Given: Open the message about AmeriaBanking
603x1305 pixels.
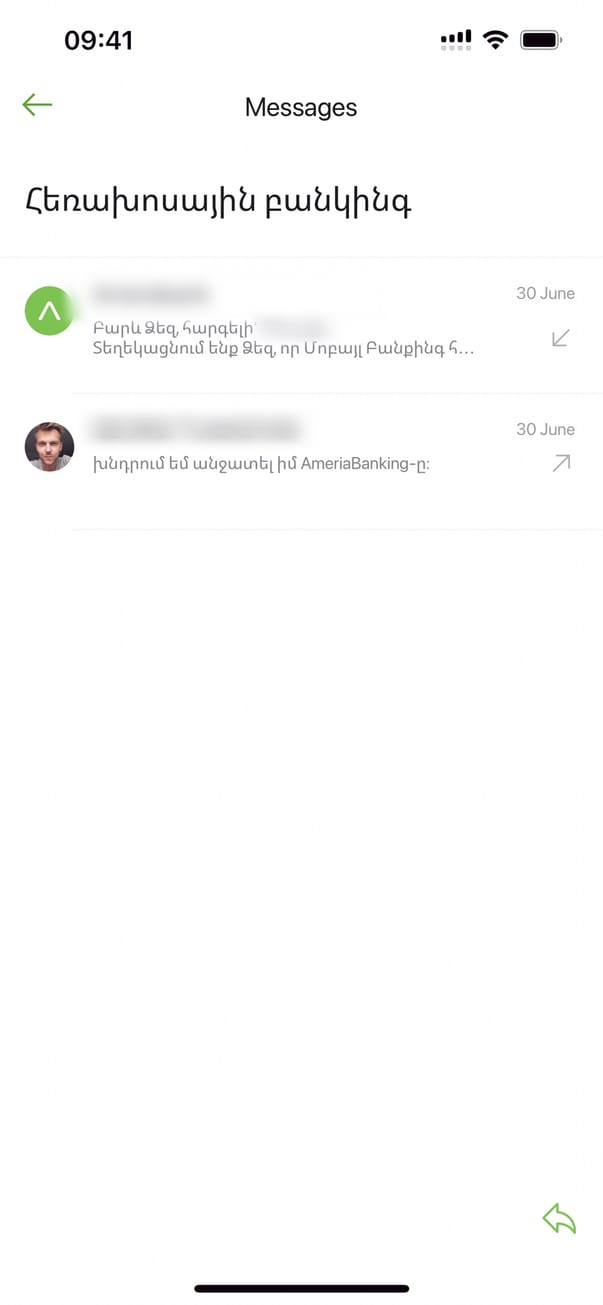Looking at the screenshot, I should pos(262,463).
